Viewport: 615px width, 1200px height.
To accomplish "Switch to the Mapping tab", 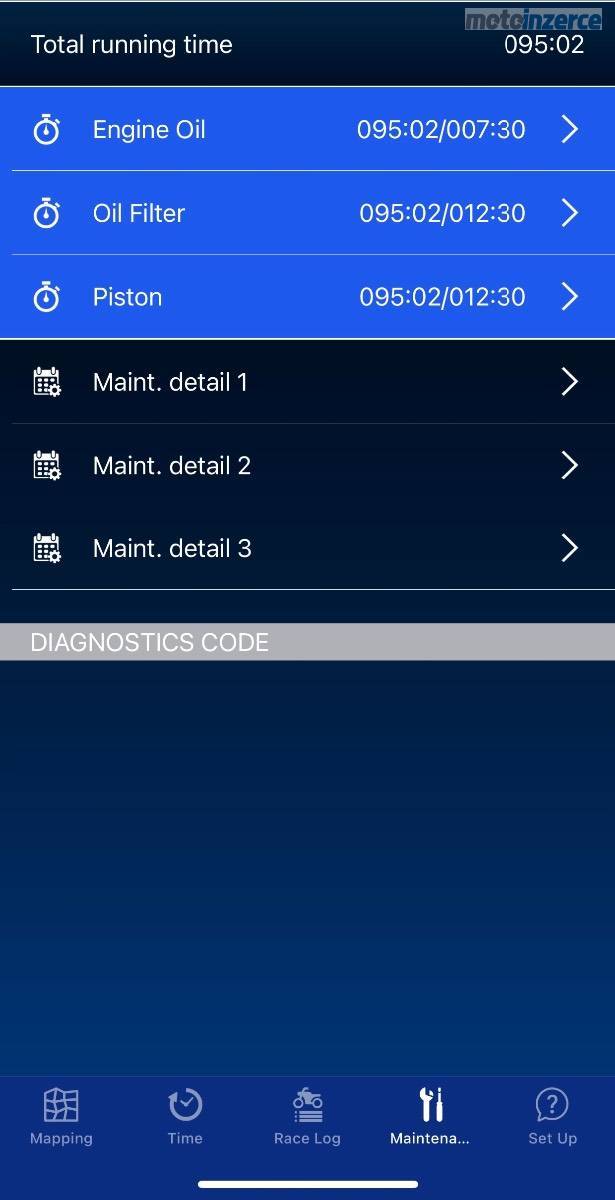I will click(61, 1117).
